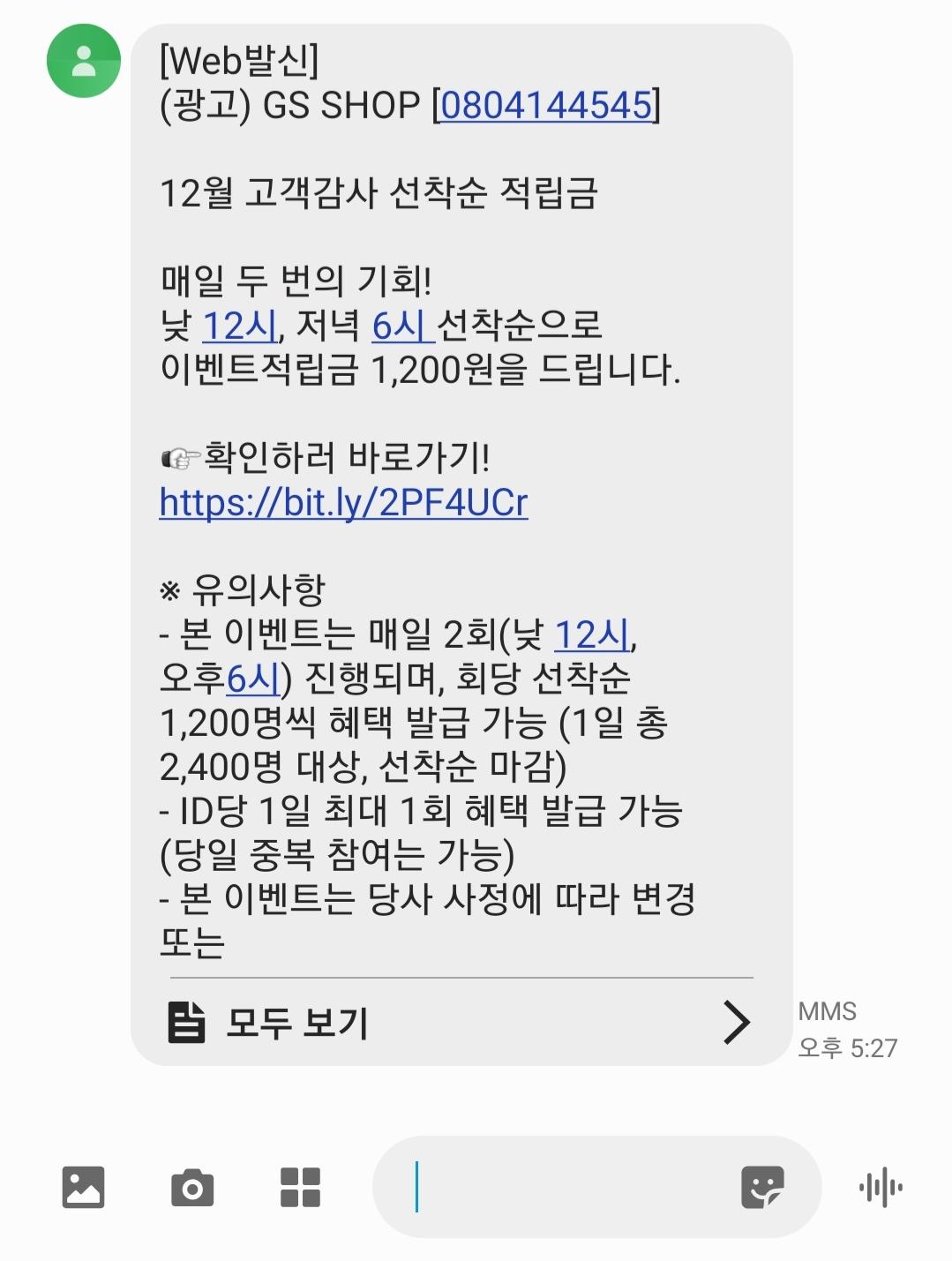Open the https://bit.ly/2PF4UCr link

(343, 503)
